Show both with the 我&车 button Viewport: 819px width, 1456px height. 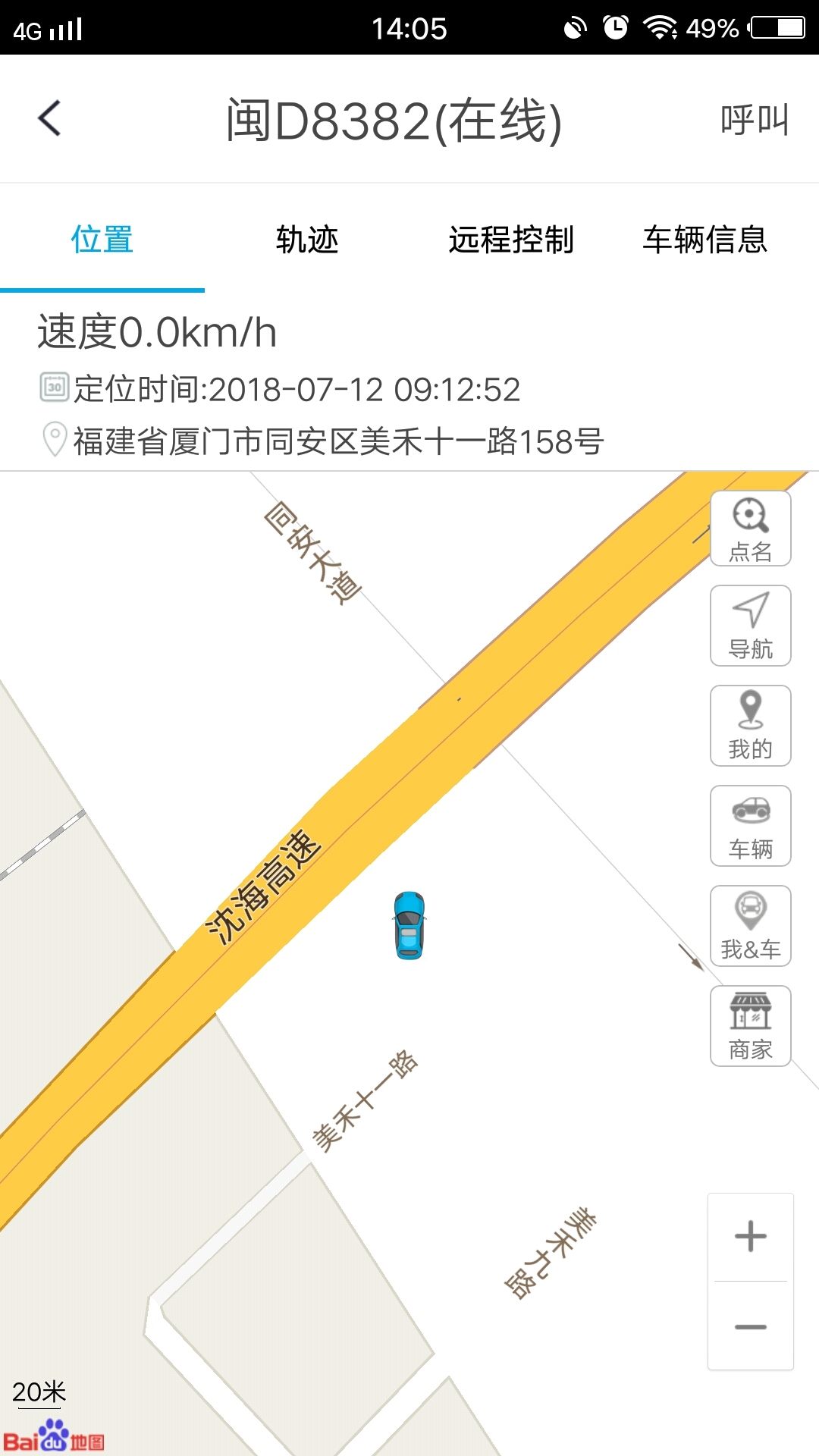(x=751, y=926)
